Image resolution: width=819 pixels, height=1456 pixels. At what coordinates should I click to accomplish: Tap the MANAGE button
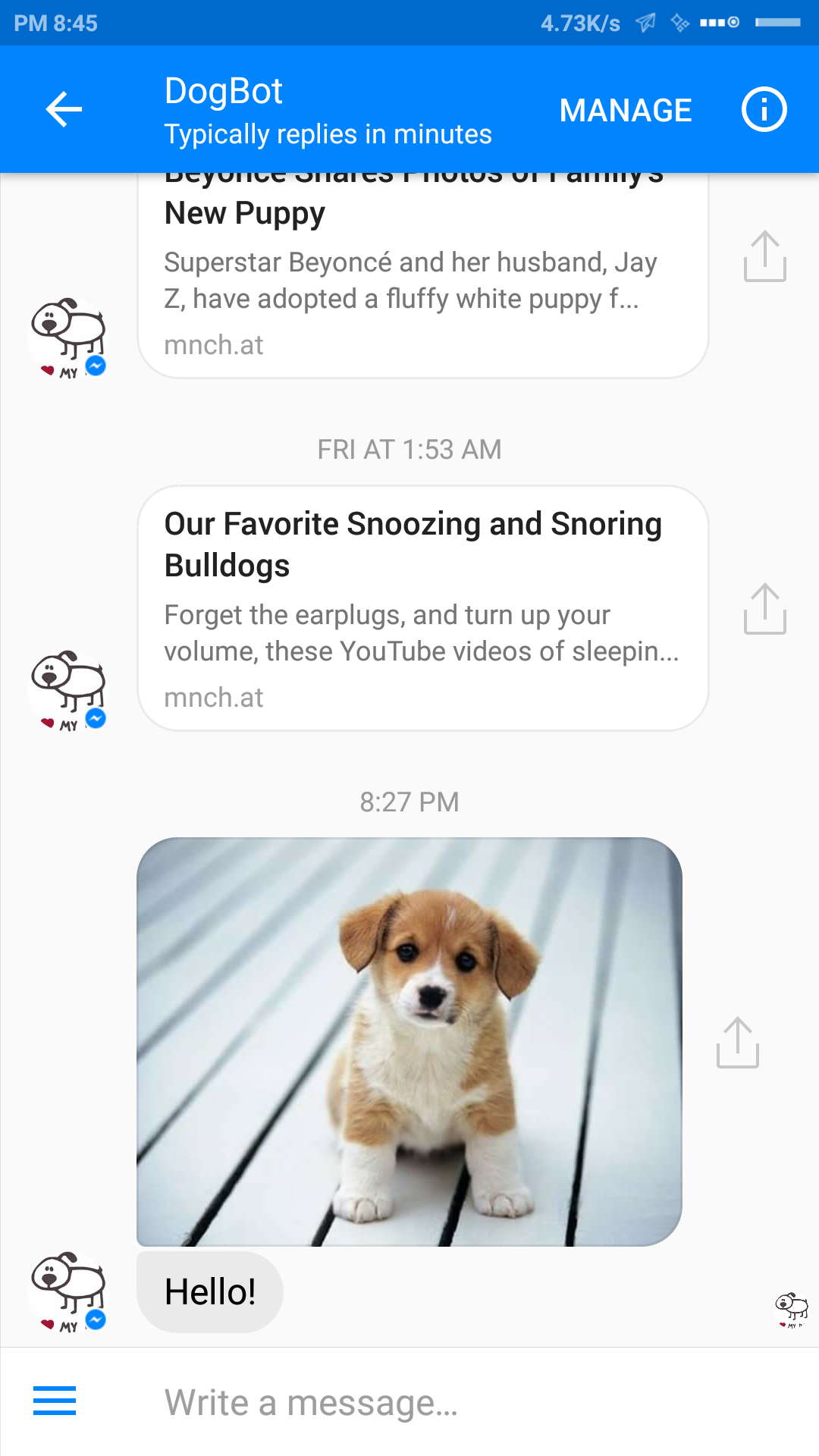coord(625,111)
